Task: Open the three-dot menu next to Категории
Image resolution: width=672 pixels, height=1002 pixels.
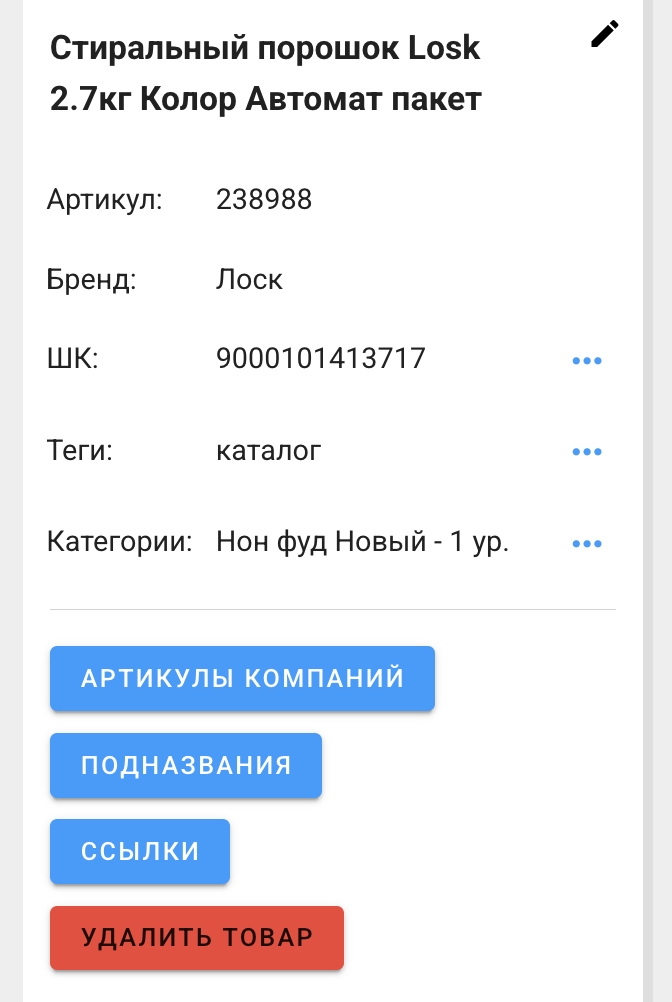Action: (x=587, y=544)
